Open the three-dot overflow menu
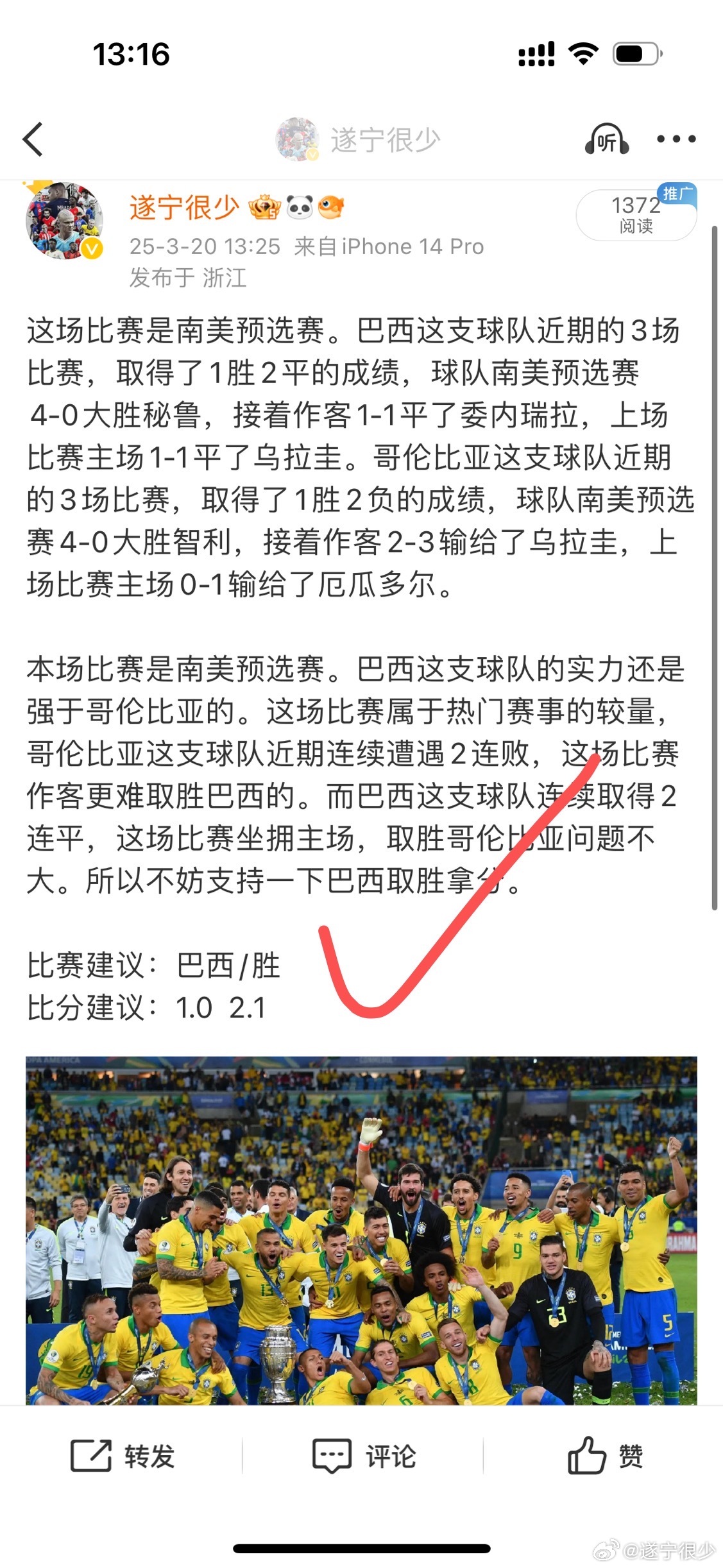This screenshot has width=723, height=1568. pos(676,139)
